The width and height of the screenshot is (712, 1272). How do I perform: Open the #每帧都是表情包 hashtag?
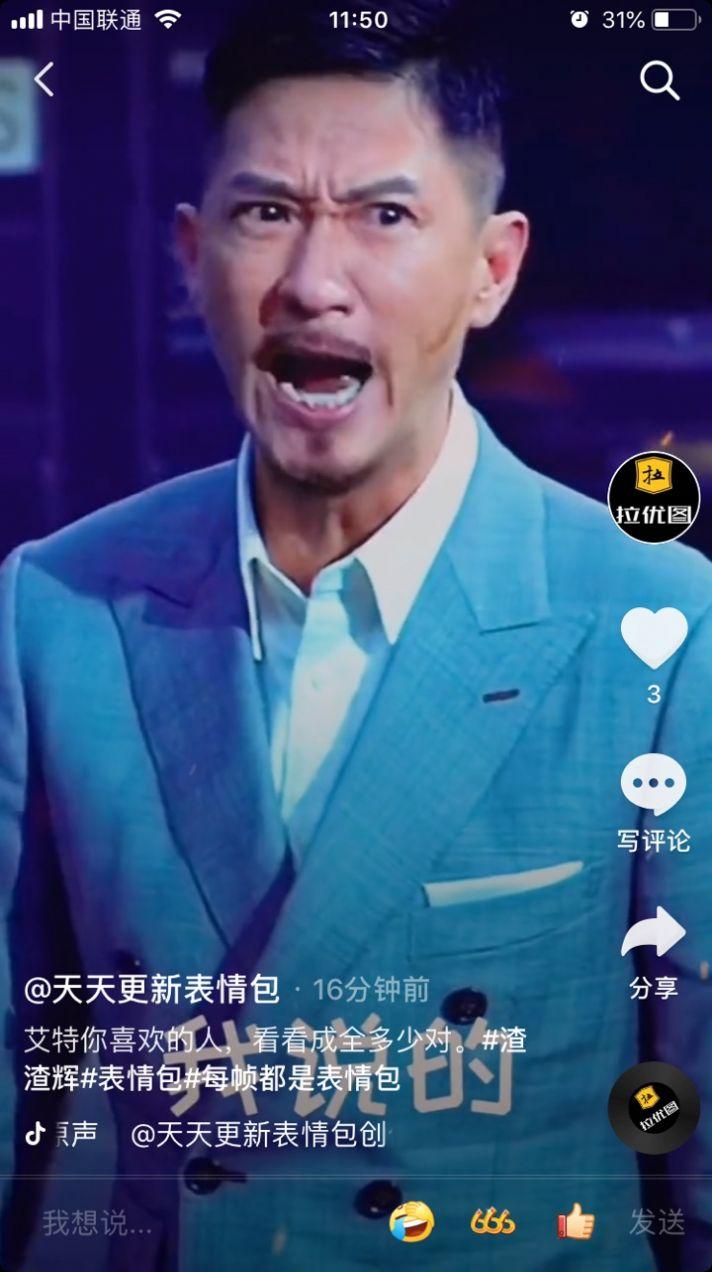[292, 1078]
